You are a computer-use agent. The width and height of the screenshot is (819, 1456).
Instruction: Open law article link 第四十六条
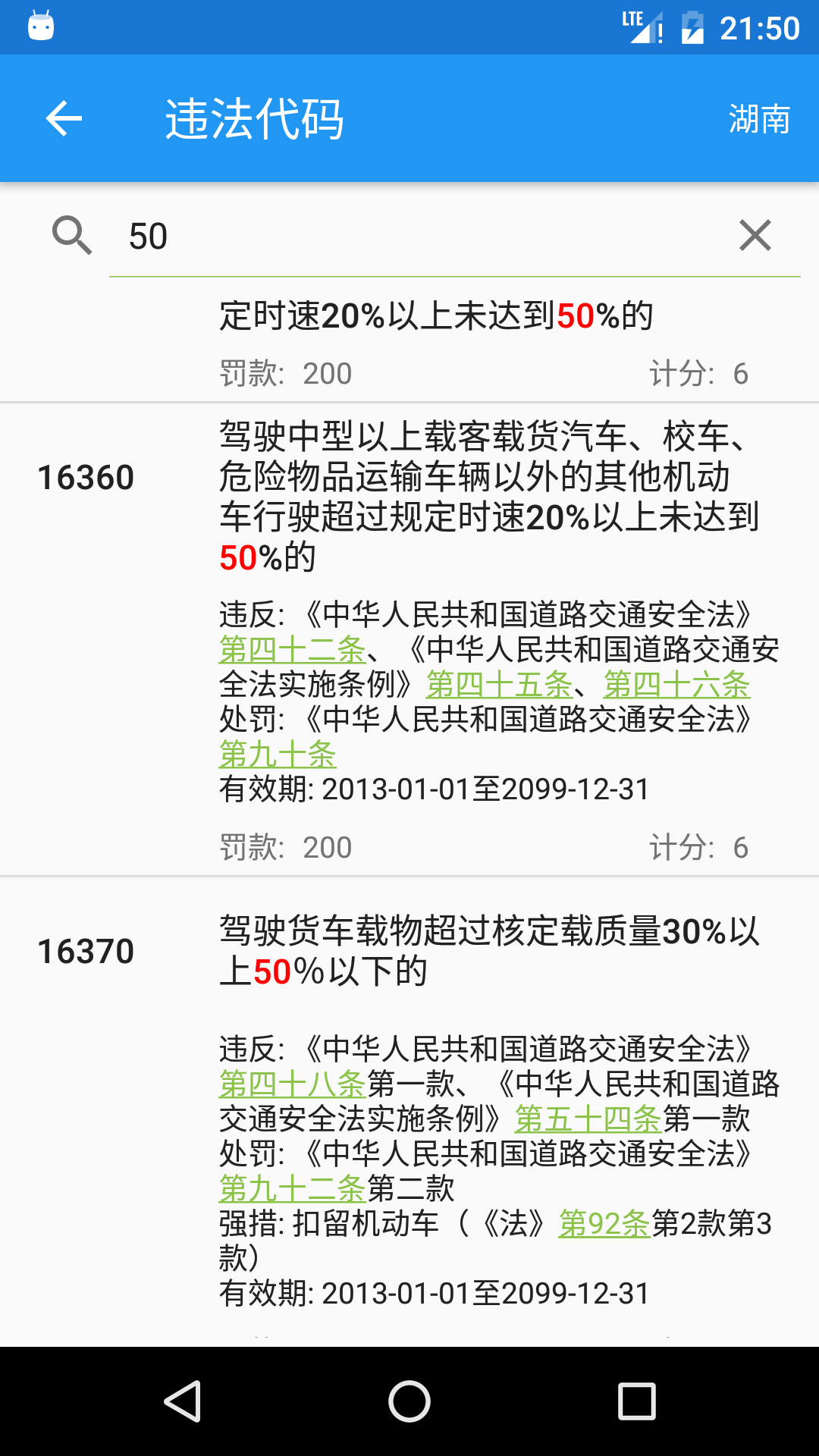[676, 684]
